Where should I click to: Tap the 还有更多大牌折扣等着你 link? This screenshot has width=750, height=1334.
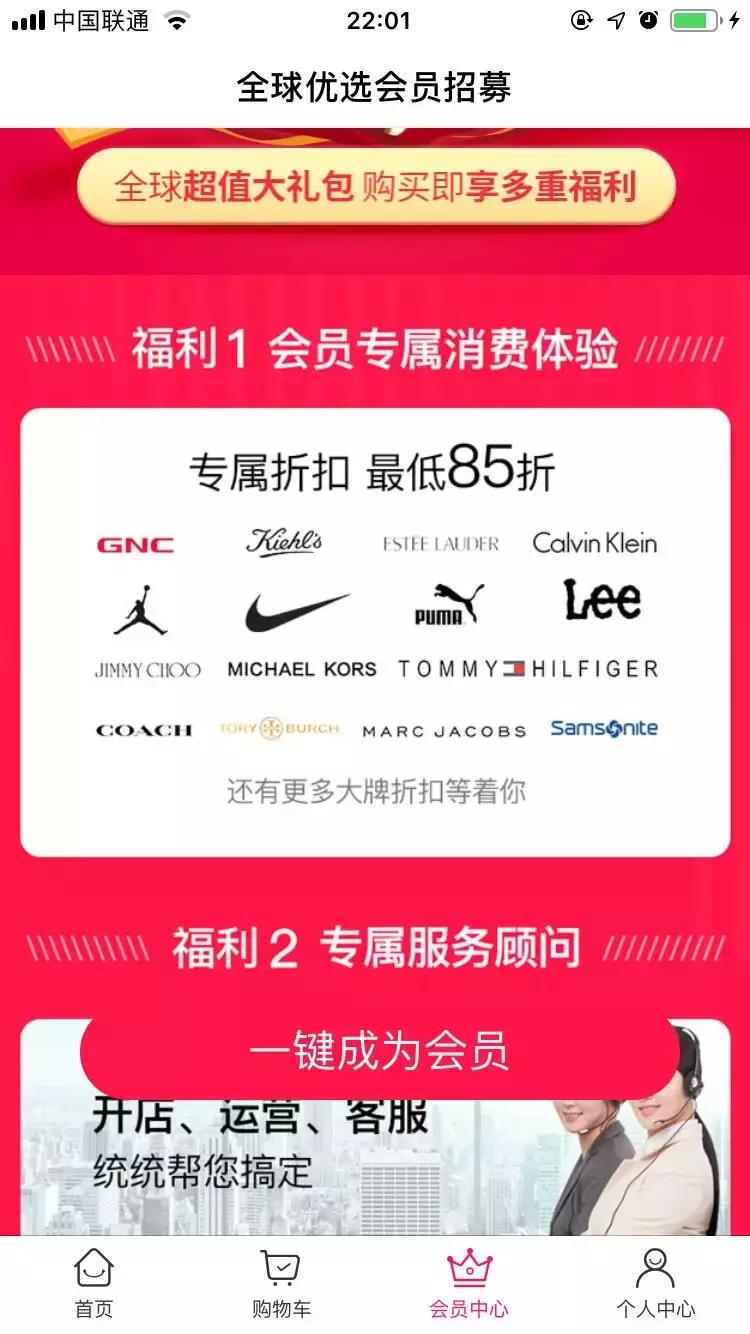(375, 791)
